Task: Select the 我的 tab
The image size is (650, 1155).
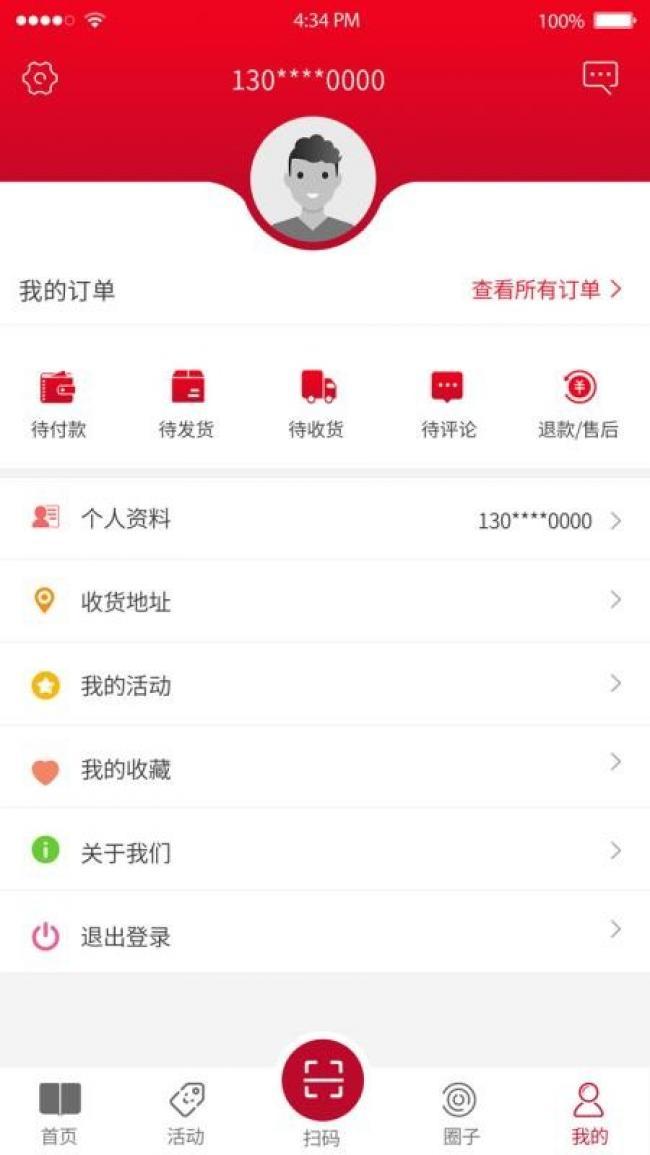Action: click(x=590, y=1112)
